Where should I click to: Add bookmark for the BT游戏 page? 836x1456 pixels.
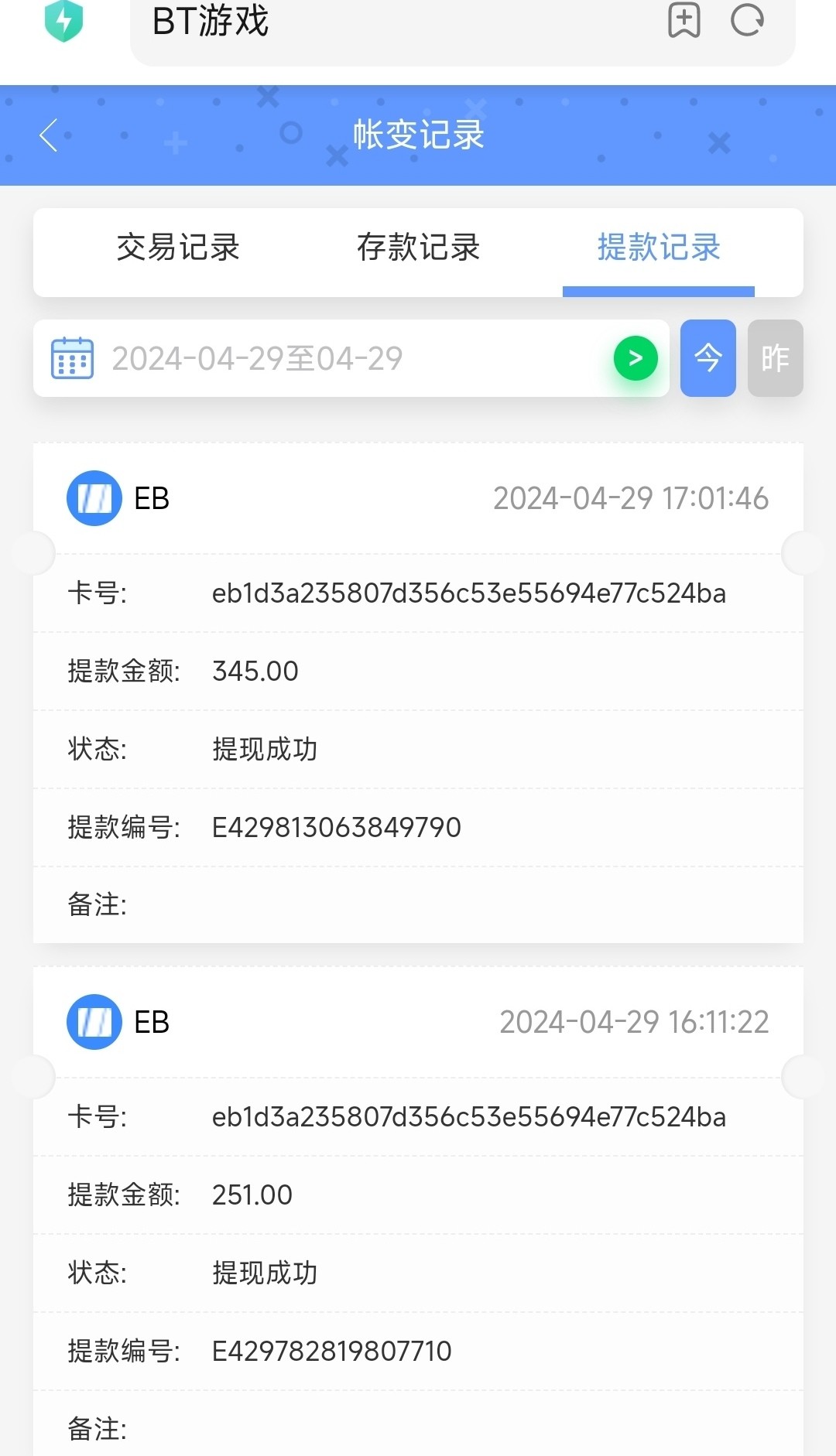click(684, 20)
